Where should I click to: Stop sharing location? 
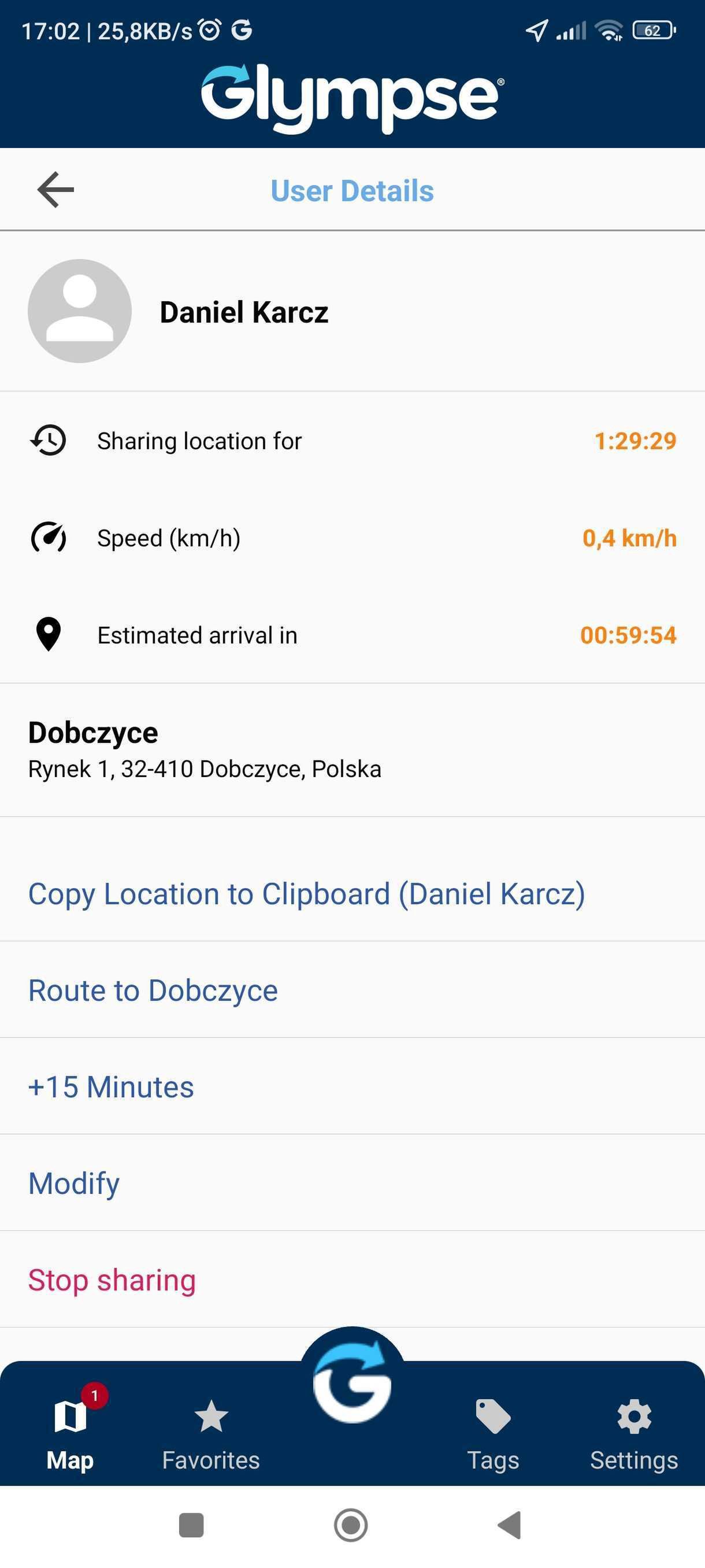(112, 1280)
